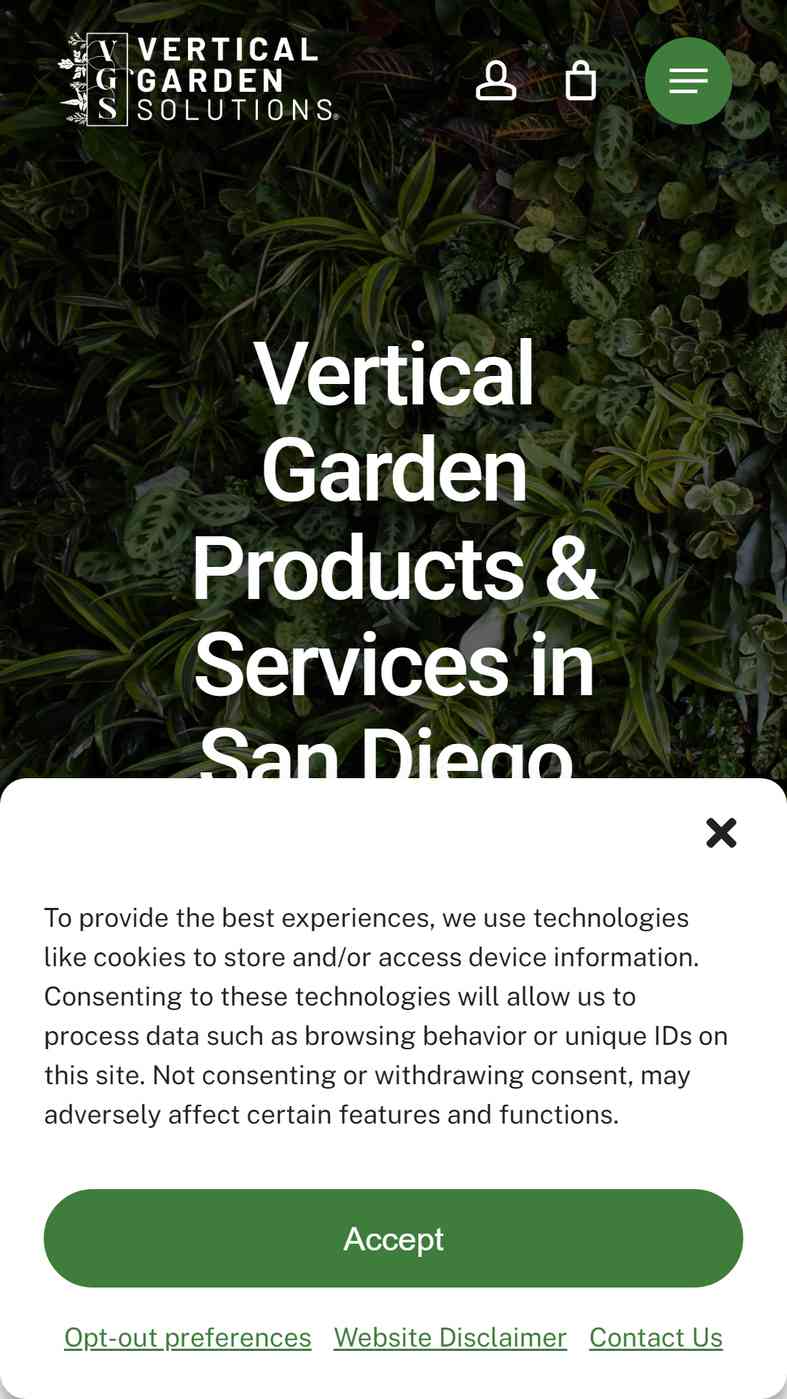
Task: View the Website Disclaimer
Action: pos(450,1337)
